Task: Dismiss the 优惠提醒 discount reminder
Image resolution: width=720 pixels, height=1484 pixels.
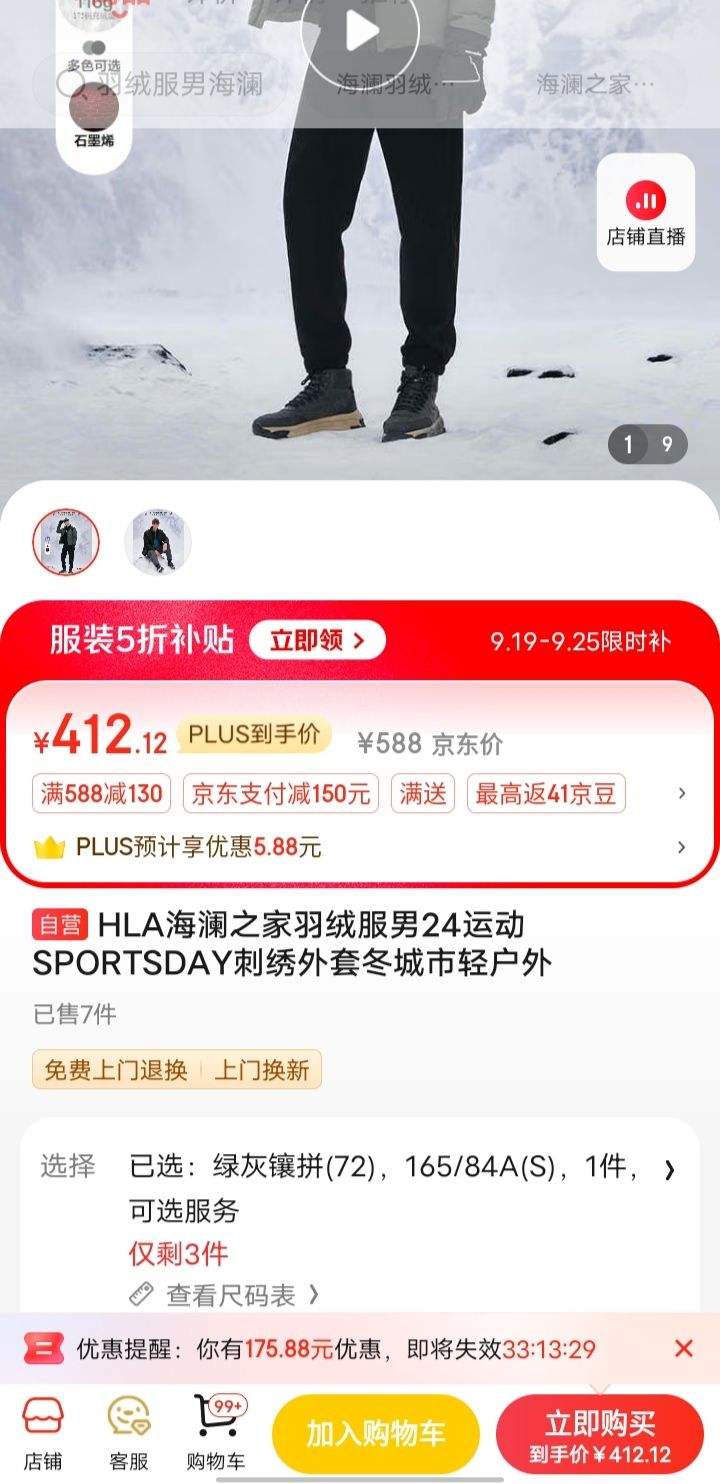Action: tap(684, 1349)
